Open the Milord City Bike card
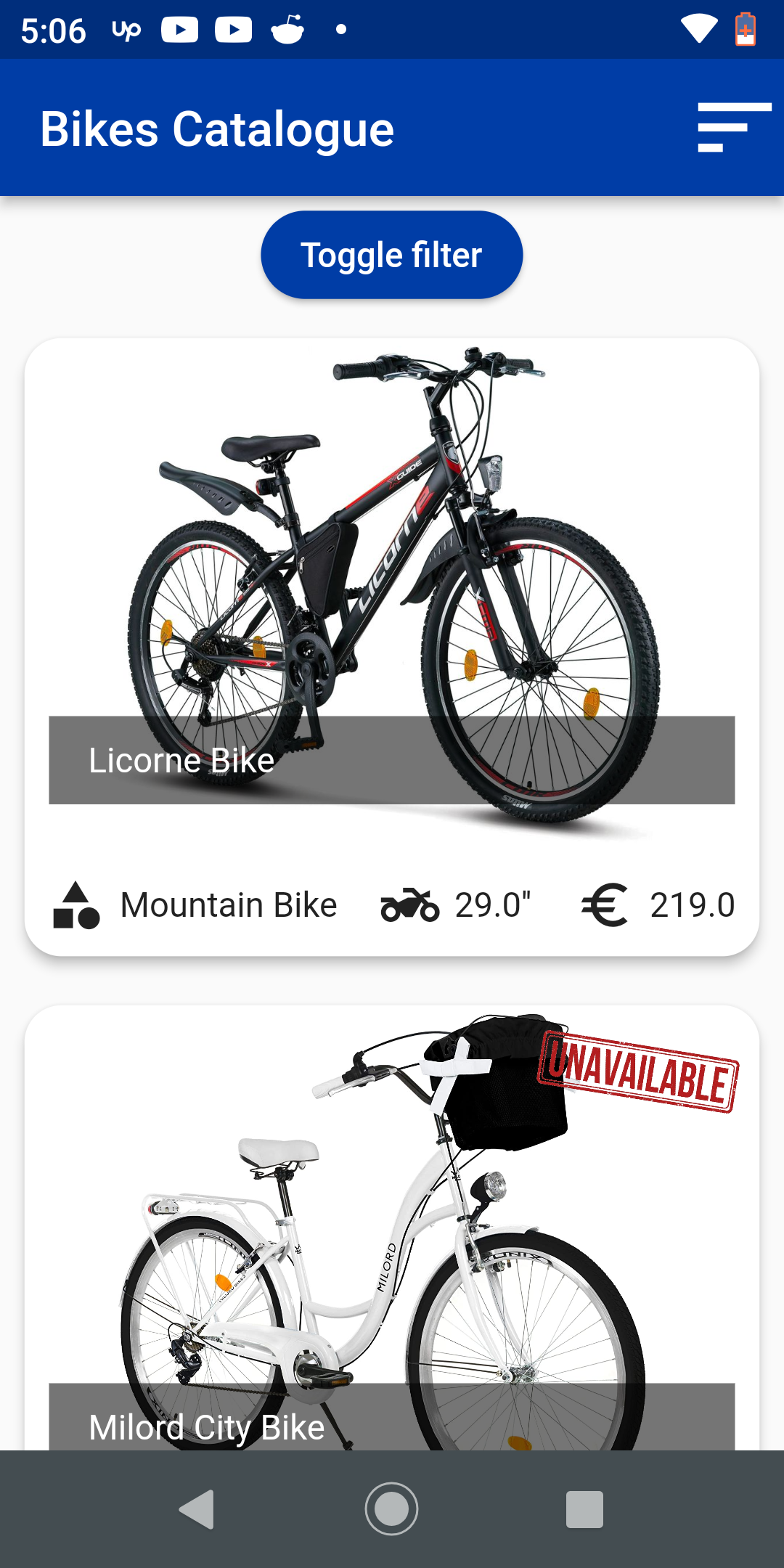The image size is (784, 1568). coord(391,1234)
